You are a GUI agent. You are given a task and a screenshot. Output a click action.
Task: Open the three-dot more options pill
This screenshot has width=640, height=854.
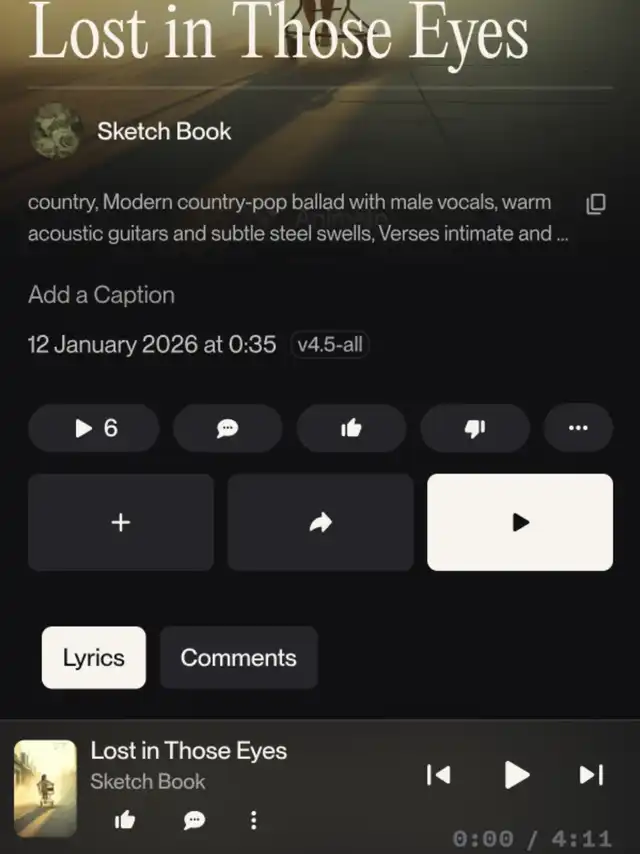[578, 428]
